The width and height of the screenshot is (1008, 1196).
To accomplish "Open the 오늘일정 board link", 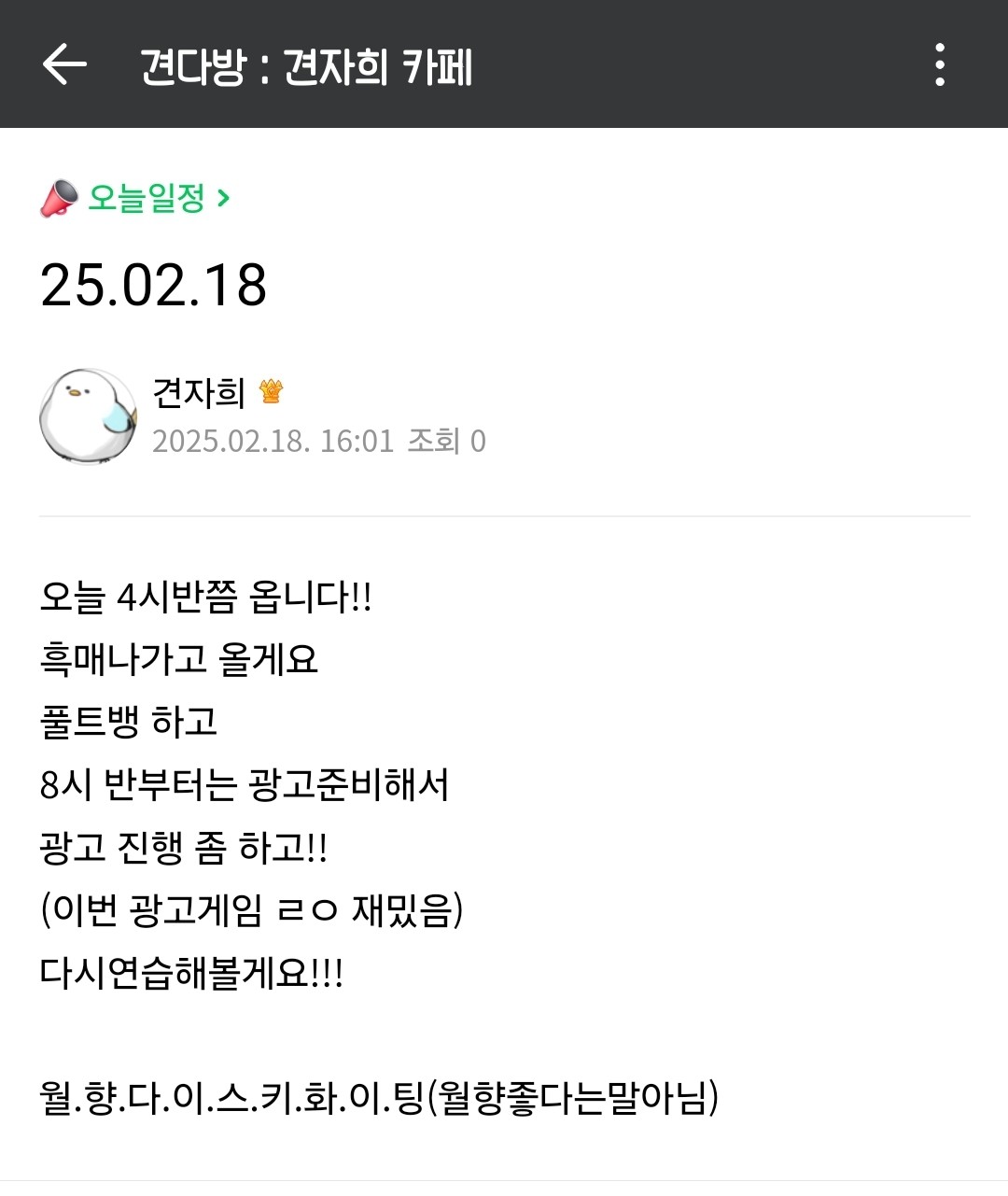I will [x=147, y=198].
